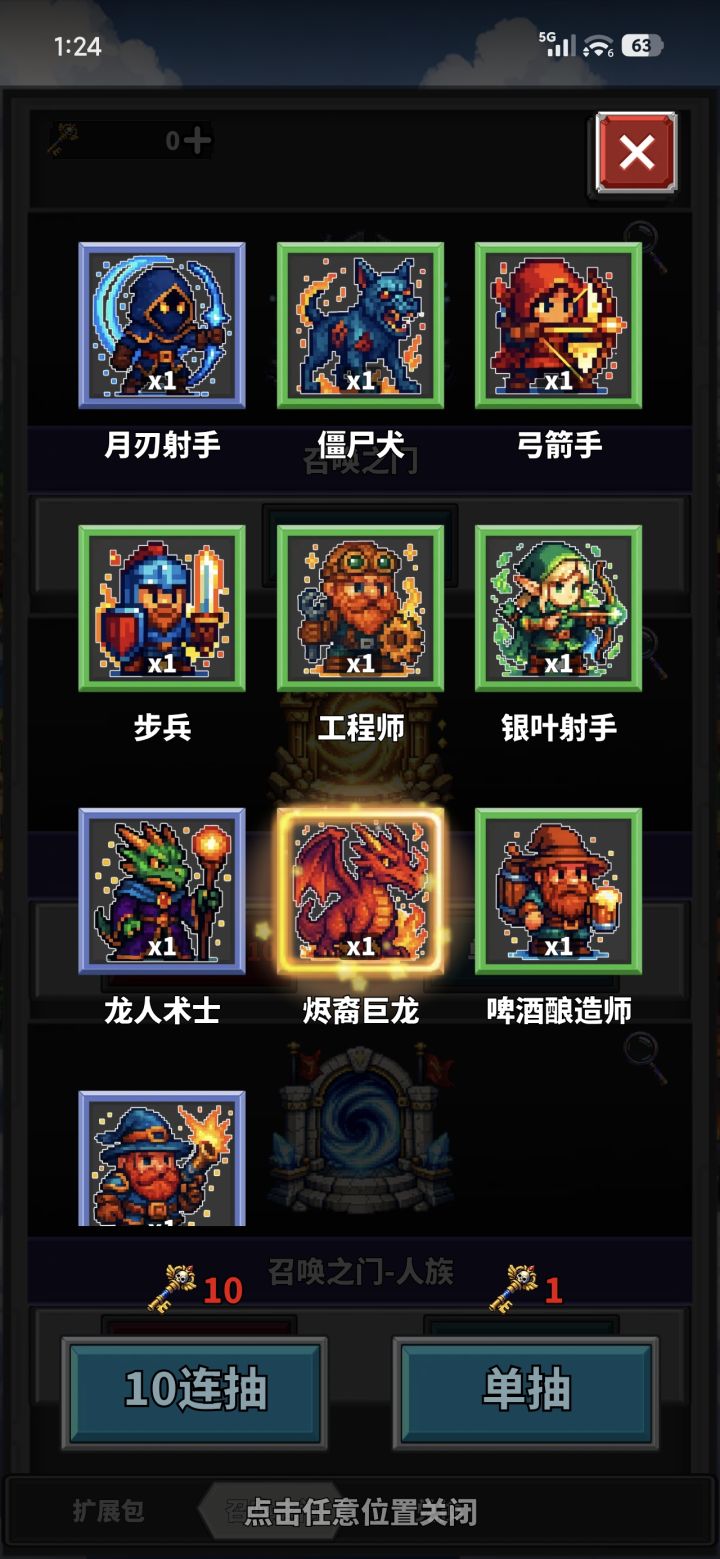Viewport: 720px width, 1559px height.
Task: Select the 月刃射手 character card
Action: (160, 325)
